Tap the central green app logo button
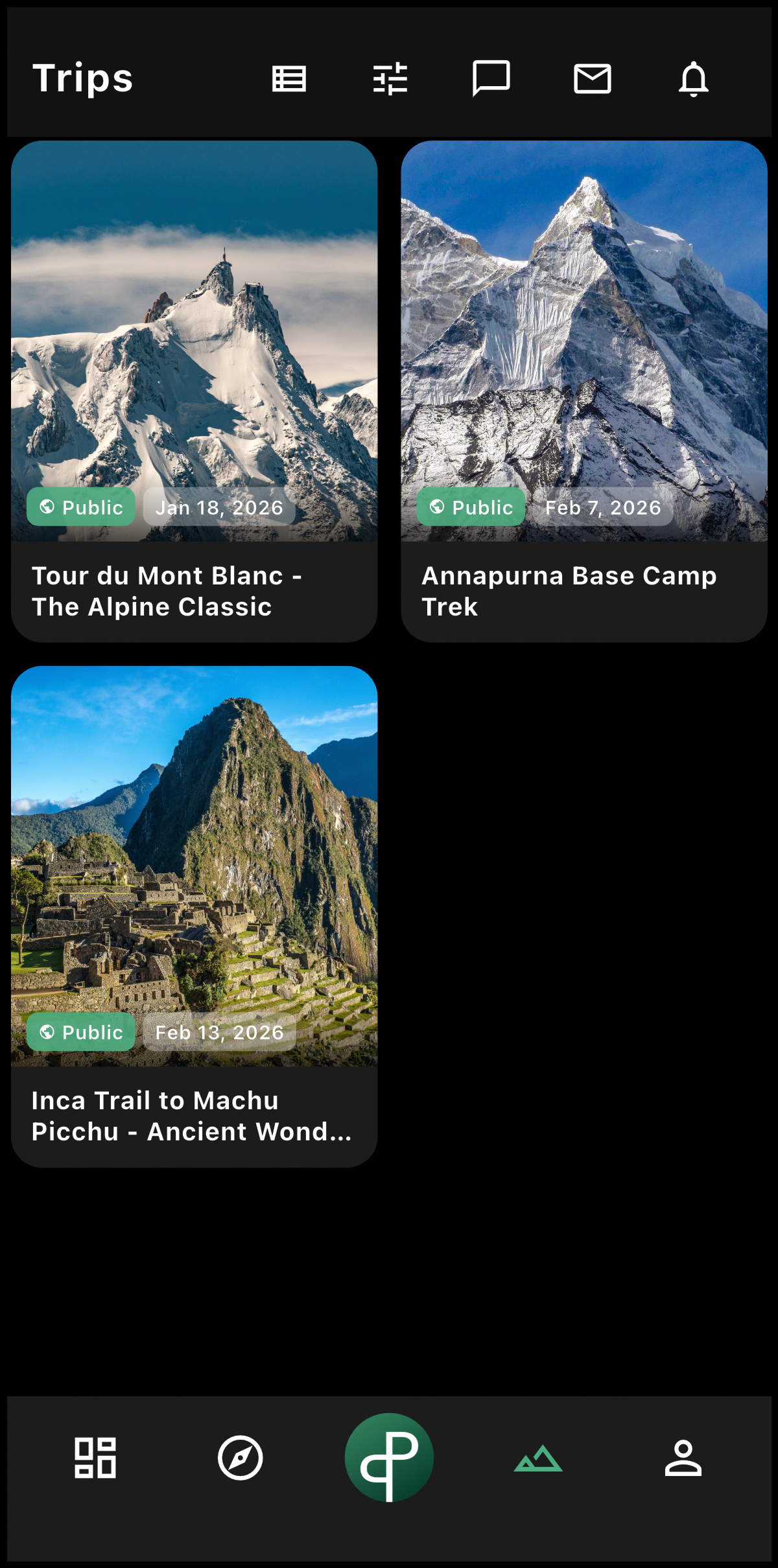 pos(389,1458)
